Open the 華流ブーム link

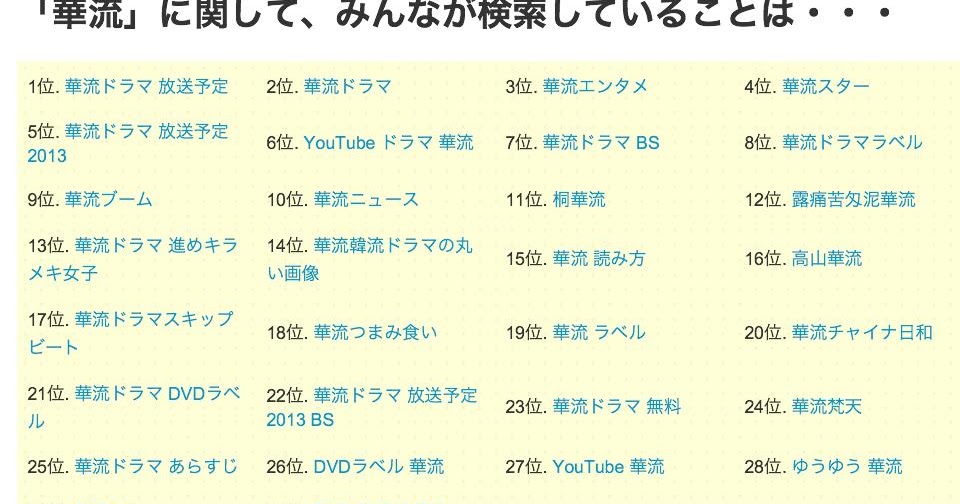(x=108, y=200)
